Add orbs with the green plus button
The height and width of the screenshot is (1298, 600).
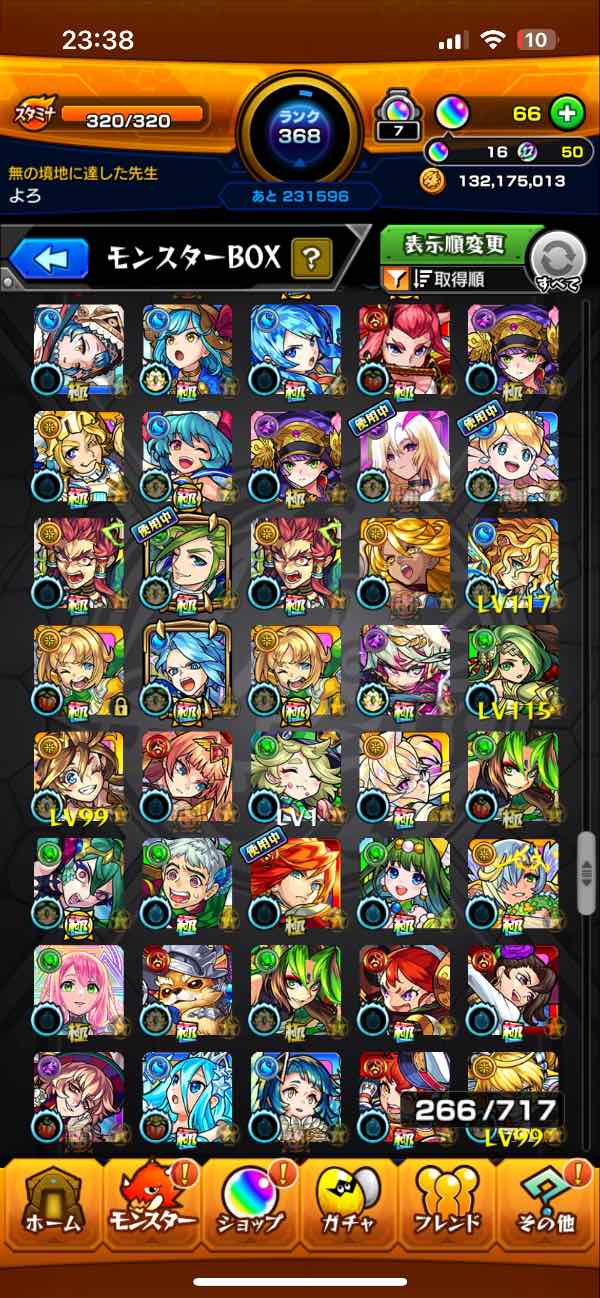[x=567, y=114]
